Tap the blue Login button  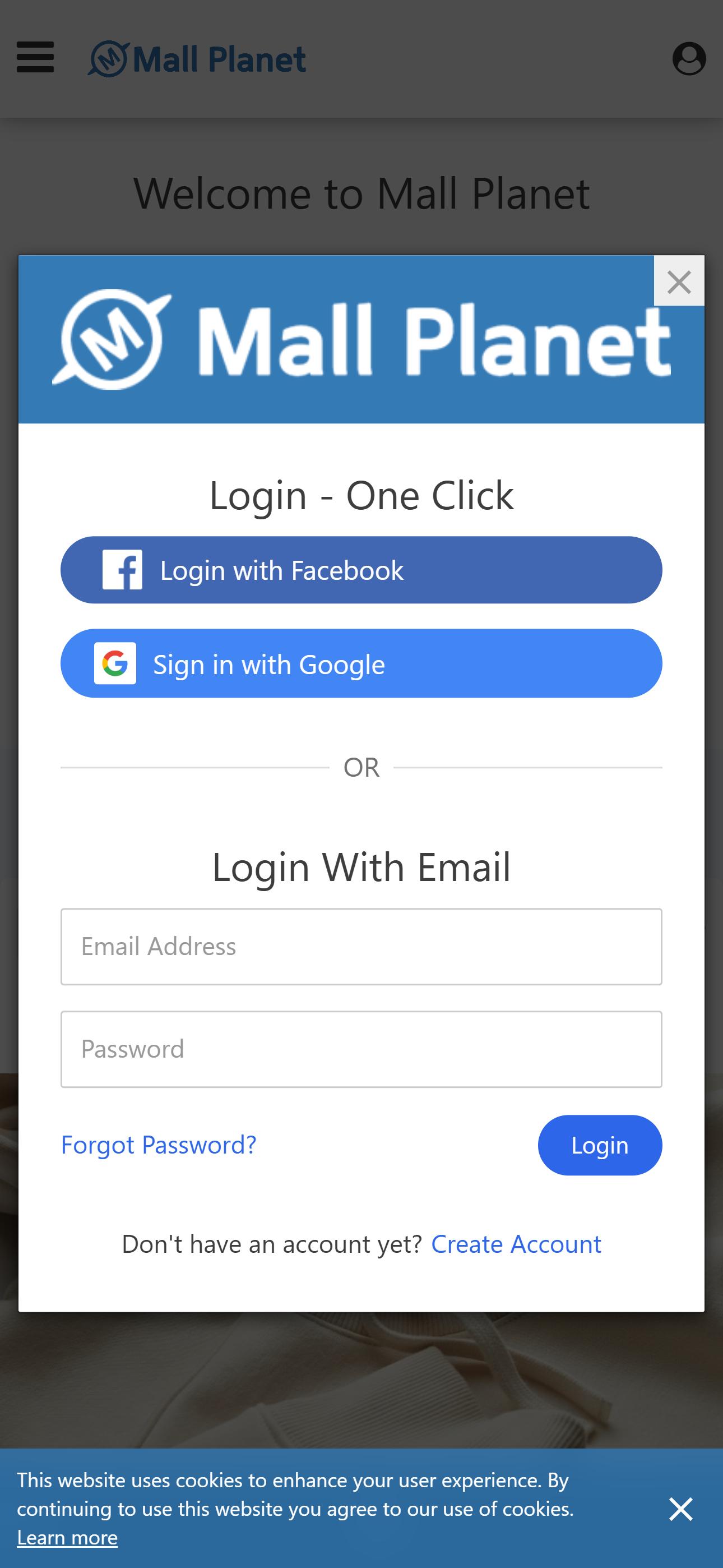(600, 1145)
